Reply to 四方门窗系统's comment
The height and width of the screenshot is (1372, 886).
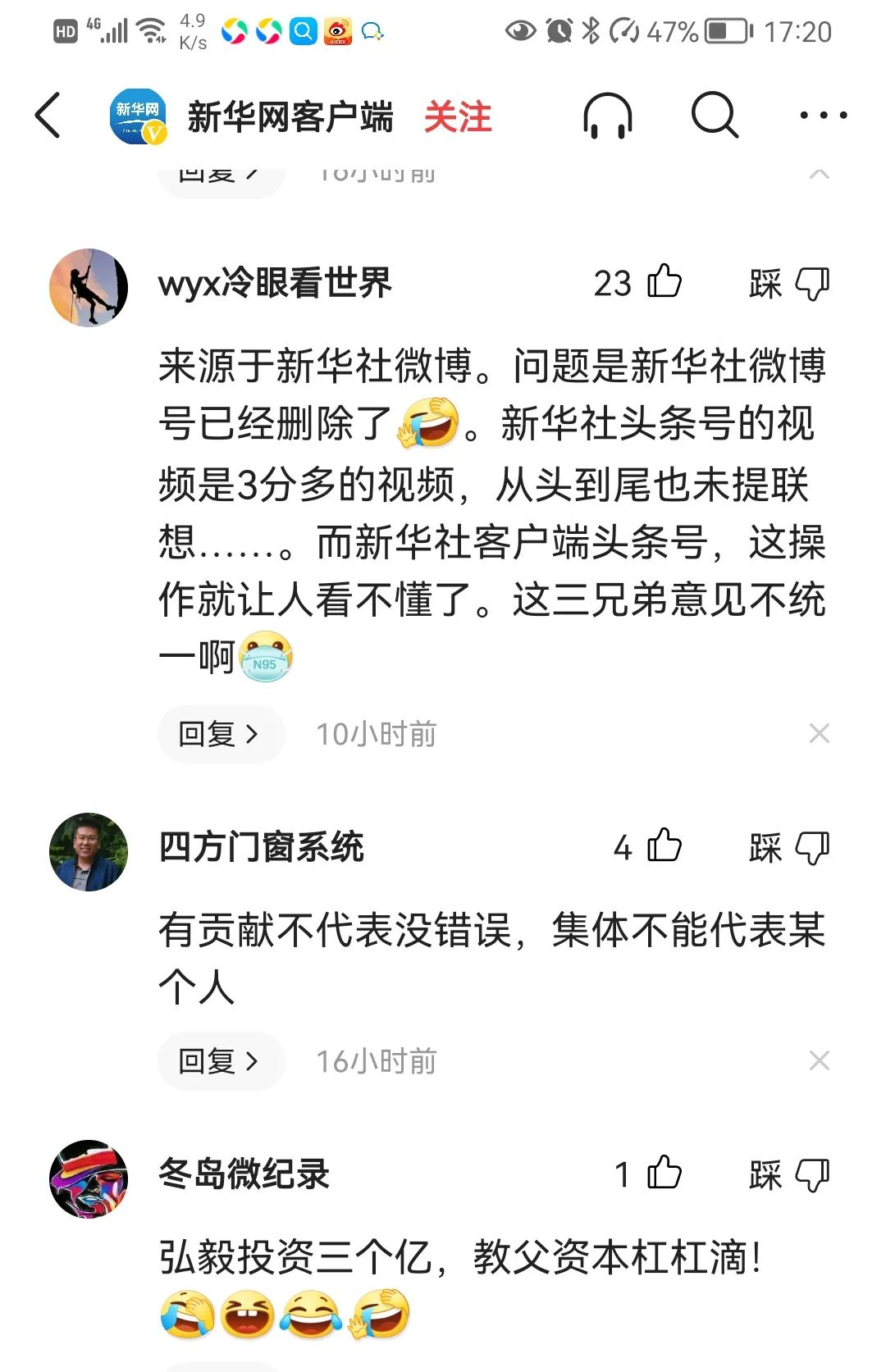pos(220,1060)
